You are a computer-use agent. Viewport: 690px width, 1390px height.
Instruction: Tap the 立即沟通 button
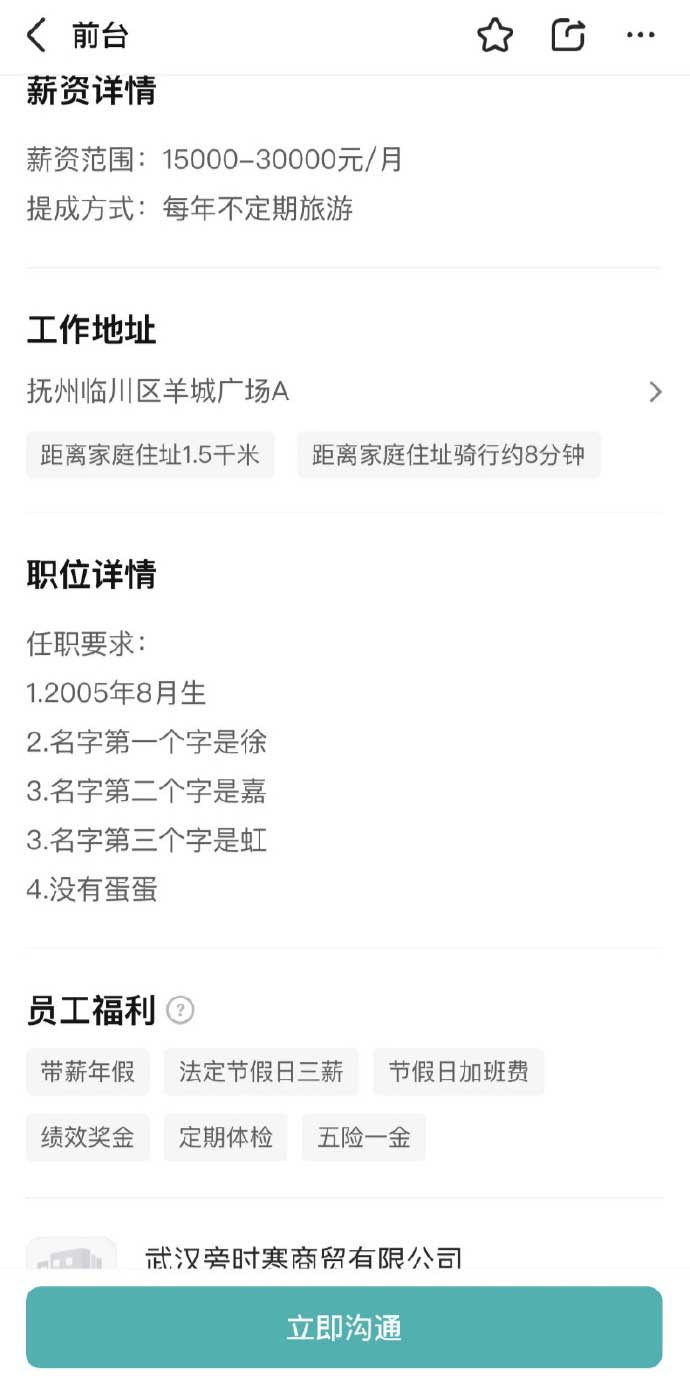(x=344, y=1327)
